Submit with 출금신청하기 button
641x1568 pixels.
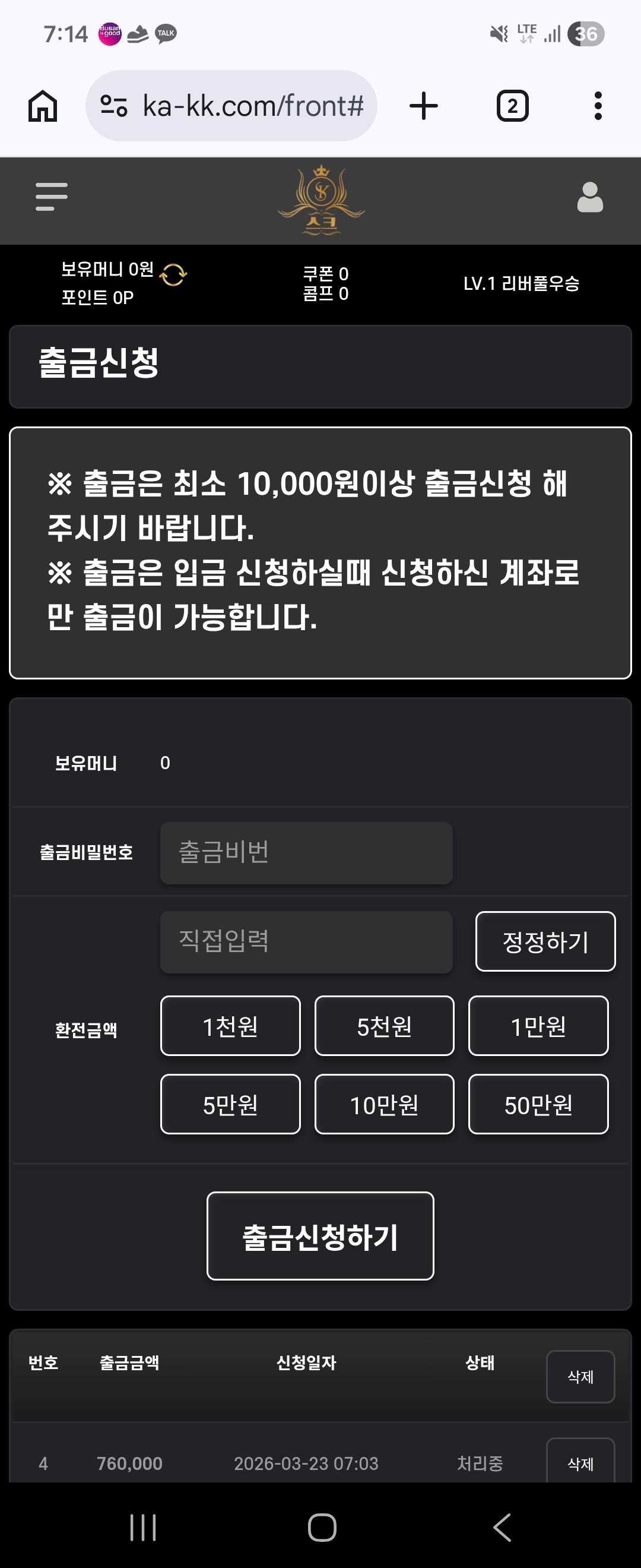pyautogui.click(x=320, y=1236)
